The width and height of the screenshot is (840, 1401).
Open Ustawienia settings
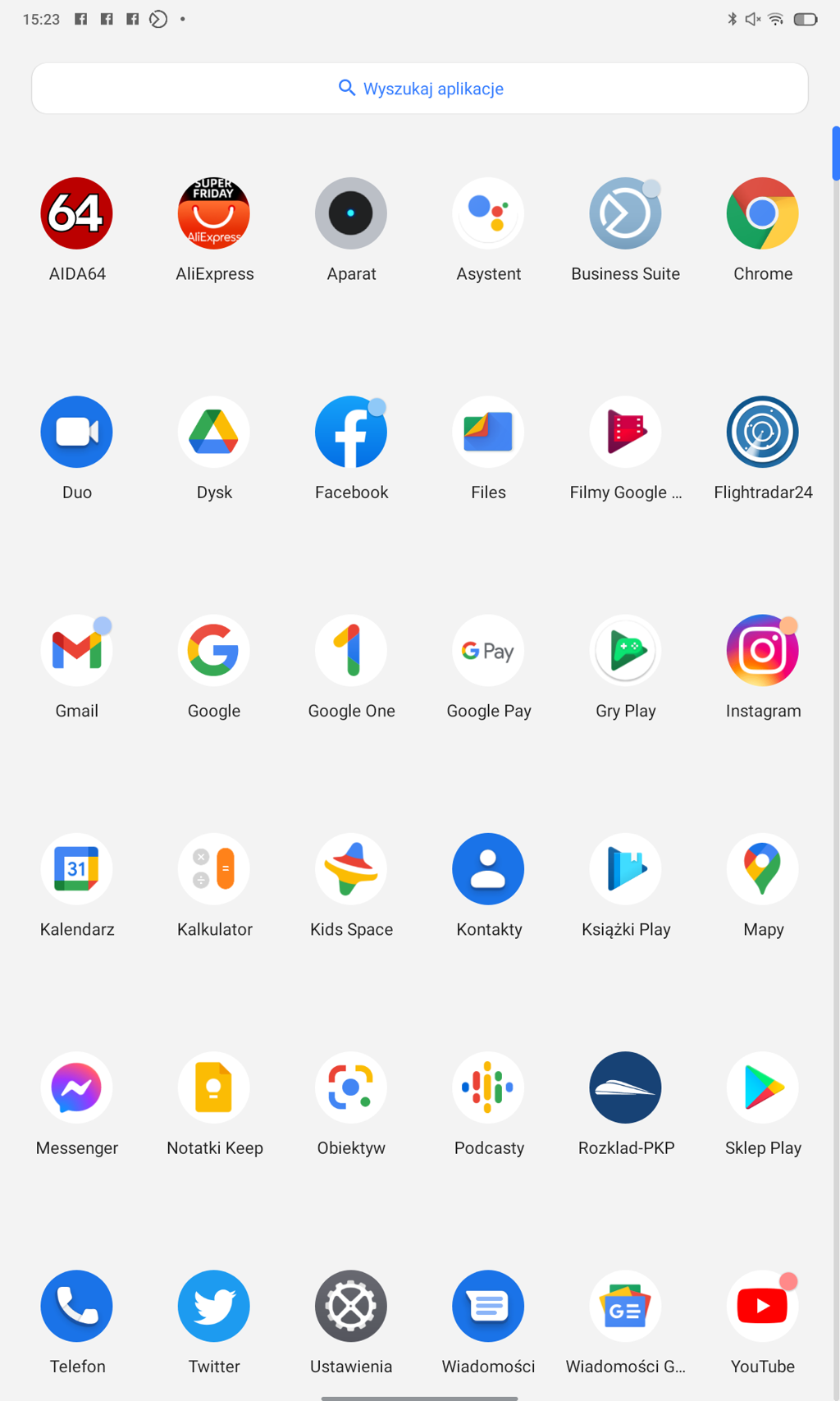351,1306
